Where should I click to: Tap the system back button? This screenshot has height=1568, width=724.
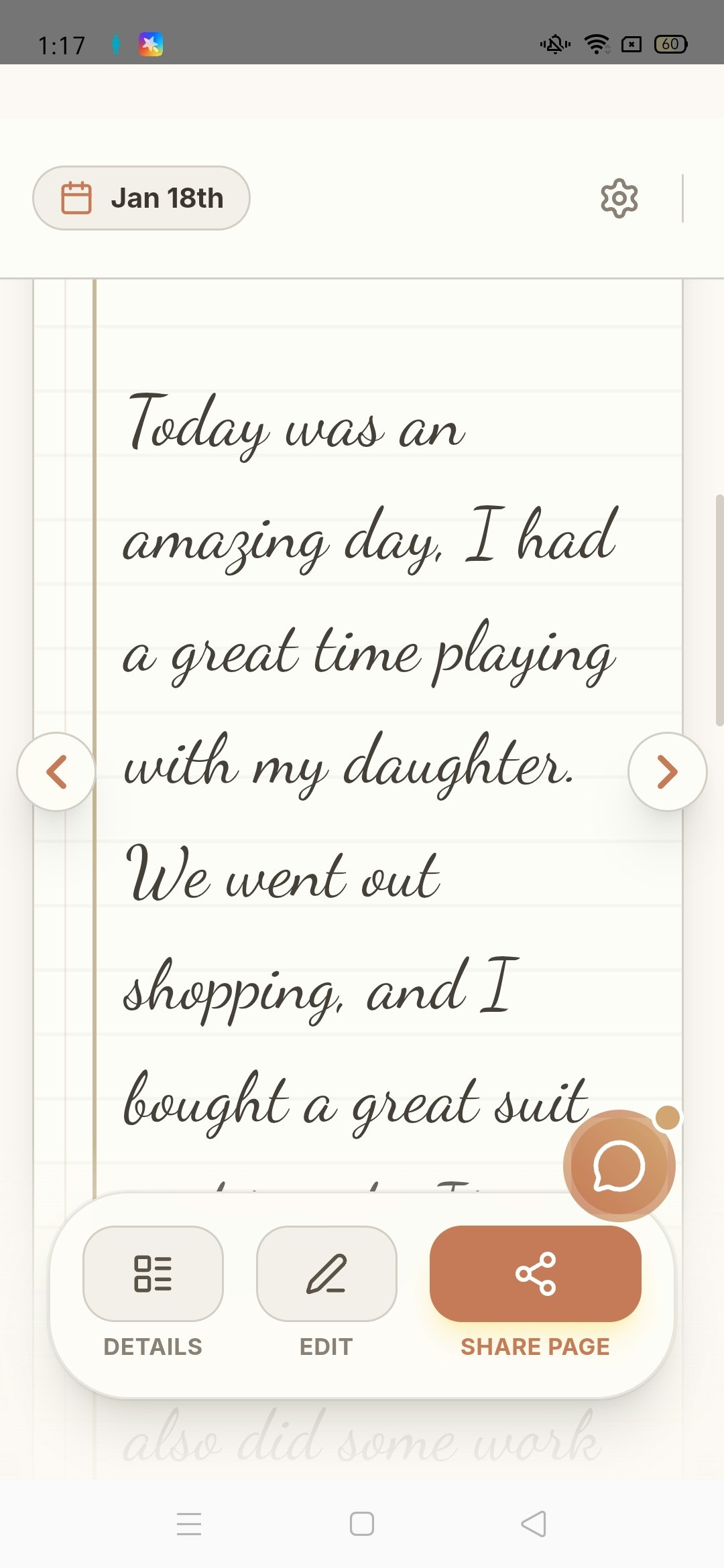[x=534, y=1524]
